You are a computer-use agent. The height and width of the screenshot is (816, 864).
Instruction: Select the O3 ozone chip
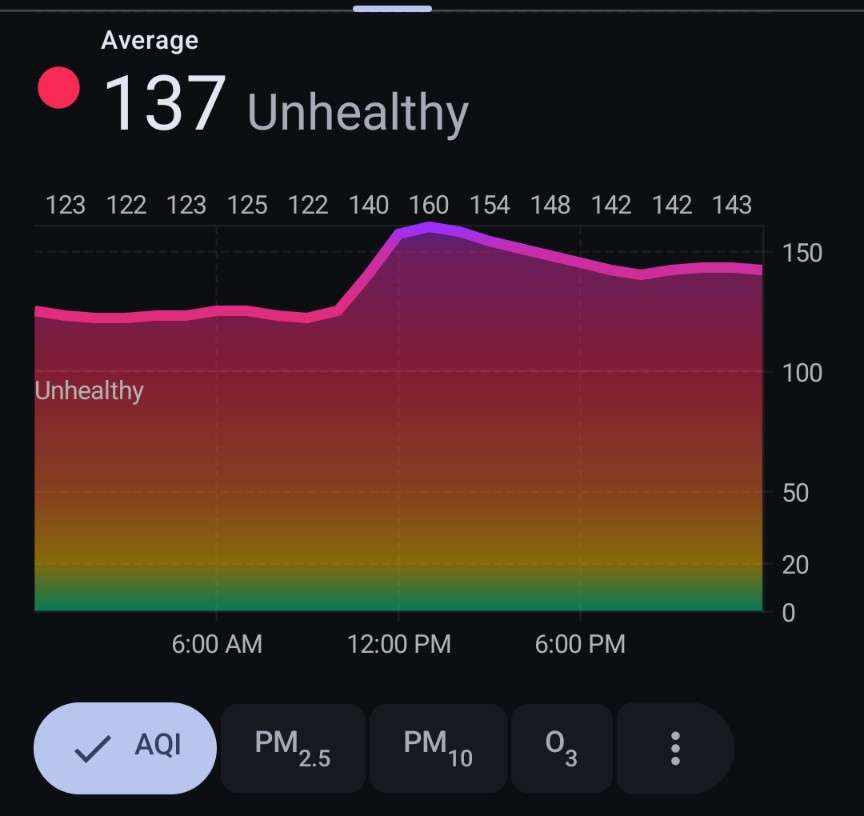tap(561, 748)
